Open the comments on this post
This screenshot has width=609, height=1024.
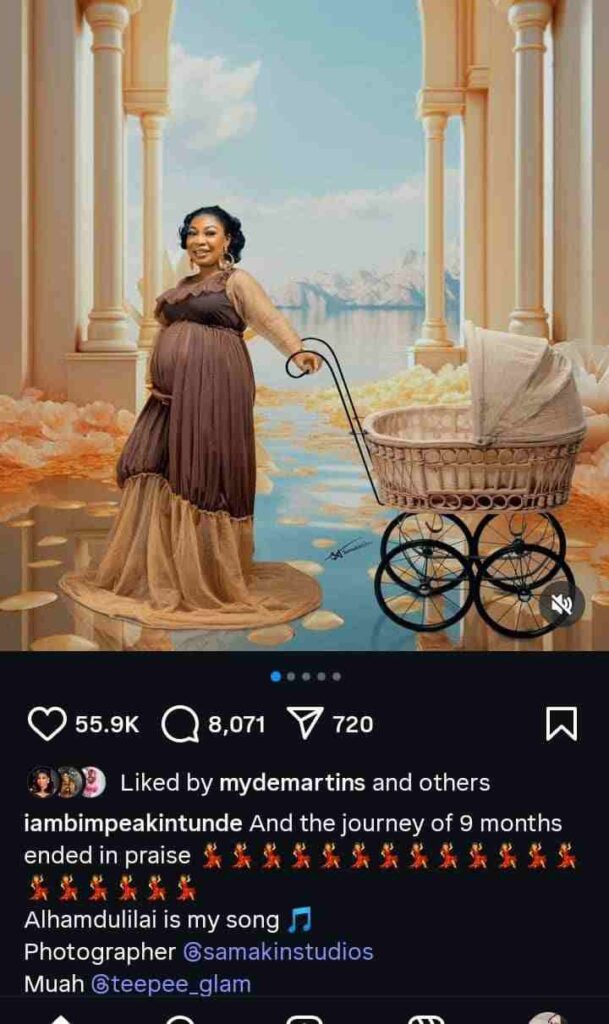(x=180, y=724)
